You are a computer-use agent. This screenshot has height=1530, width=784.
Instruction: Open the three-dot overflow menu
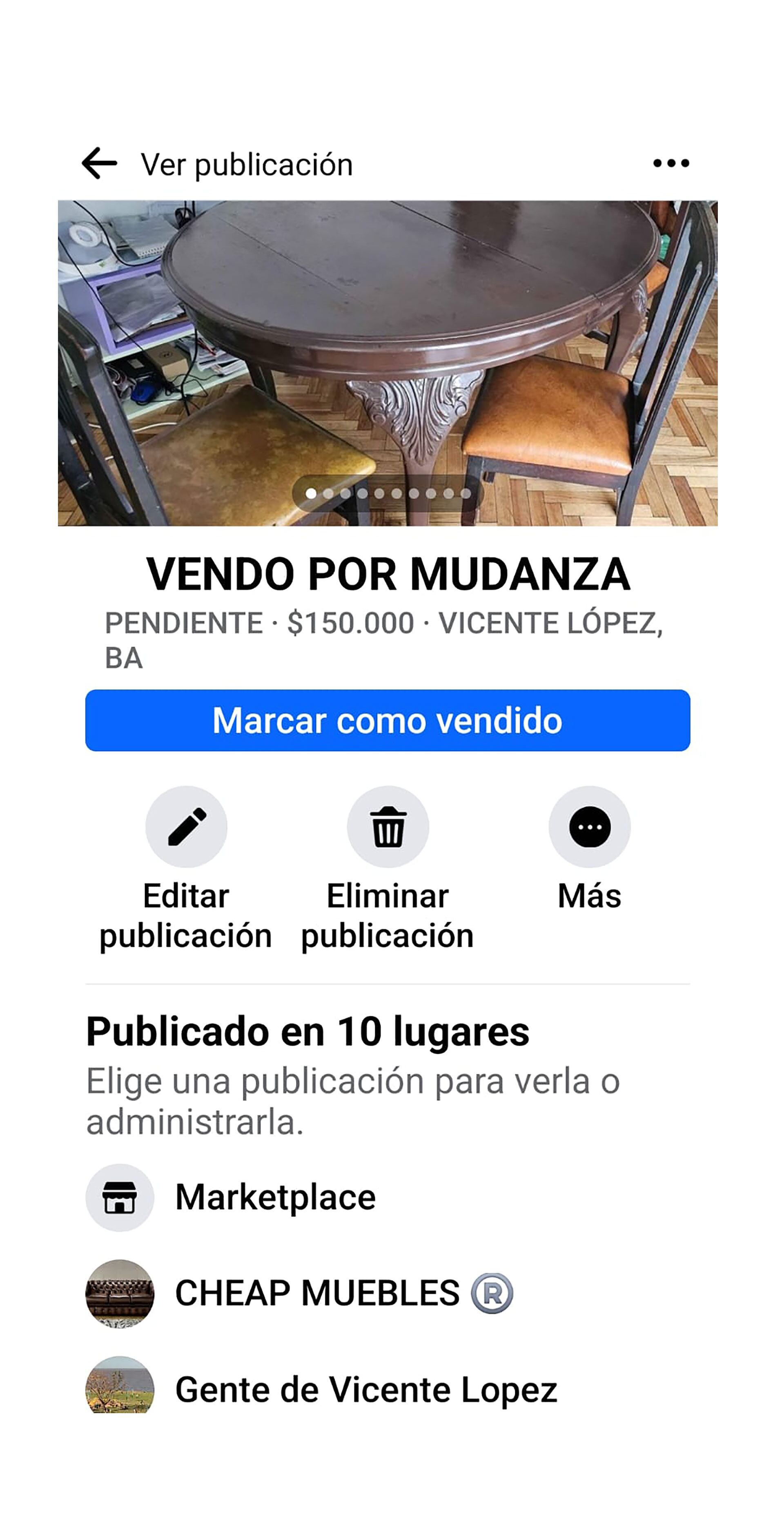point(670,163)
